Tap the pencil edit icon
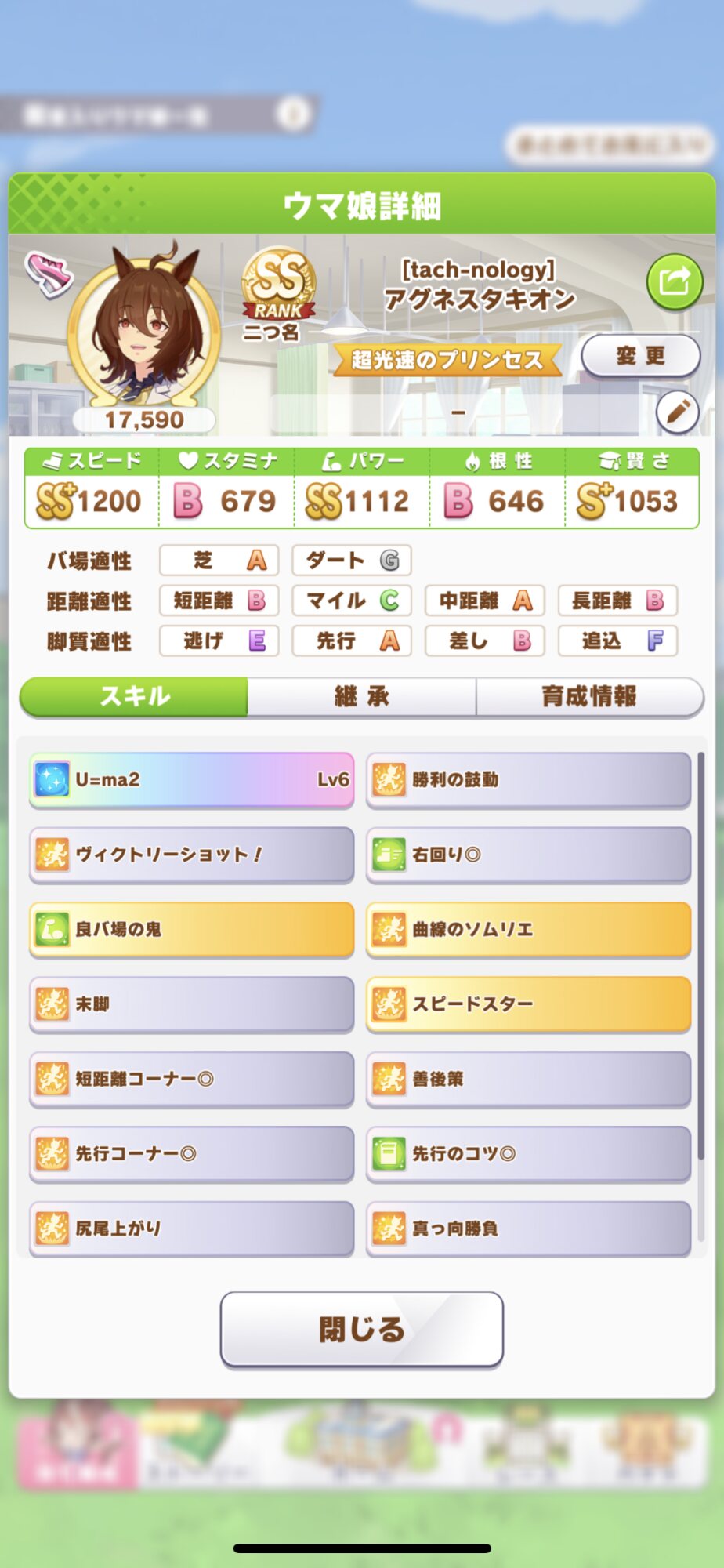The width and height of the screenshot is (724, 1568). click(677, 412)
